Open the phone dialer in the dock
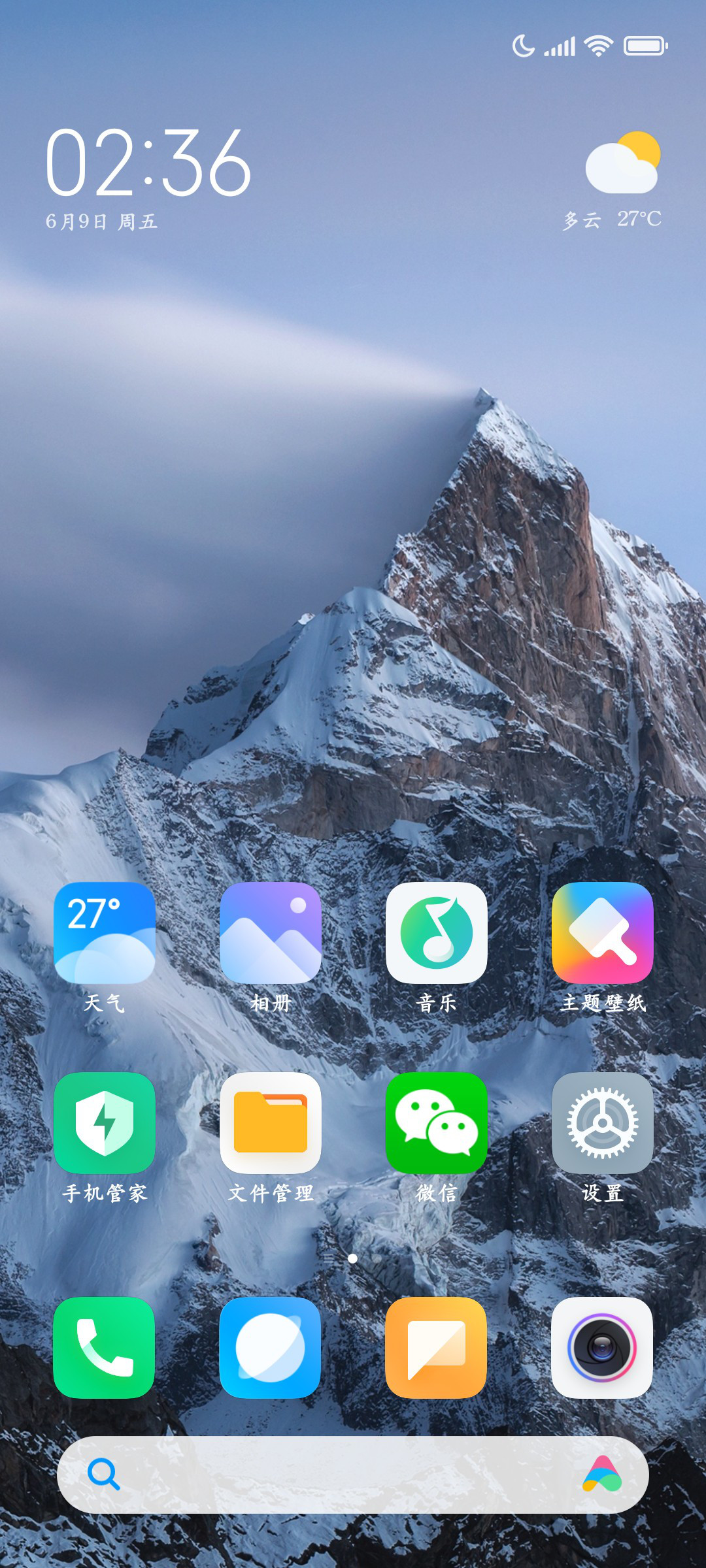 click(105, 1348)
